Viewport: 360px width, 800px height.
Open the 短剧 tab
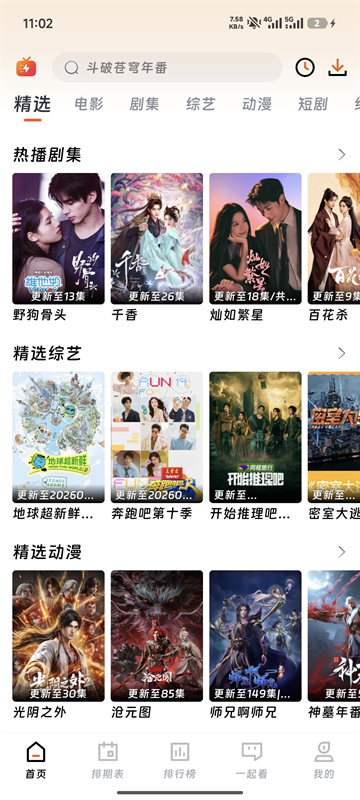(313, 104)
